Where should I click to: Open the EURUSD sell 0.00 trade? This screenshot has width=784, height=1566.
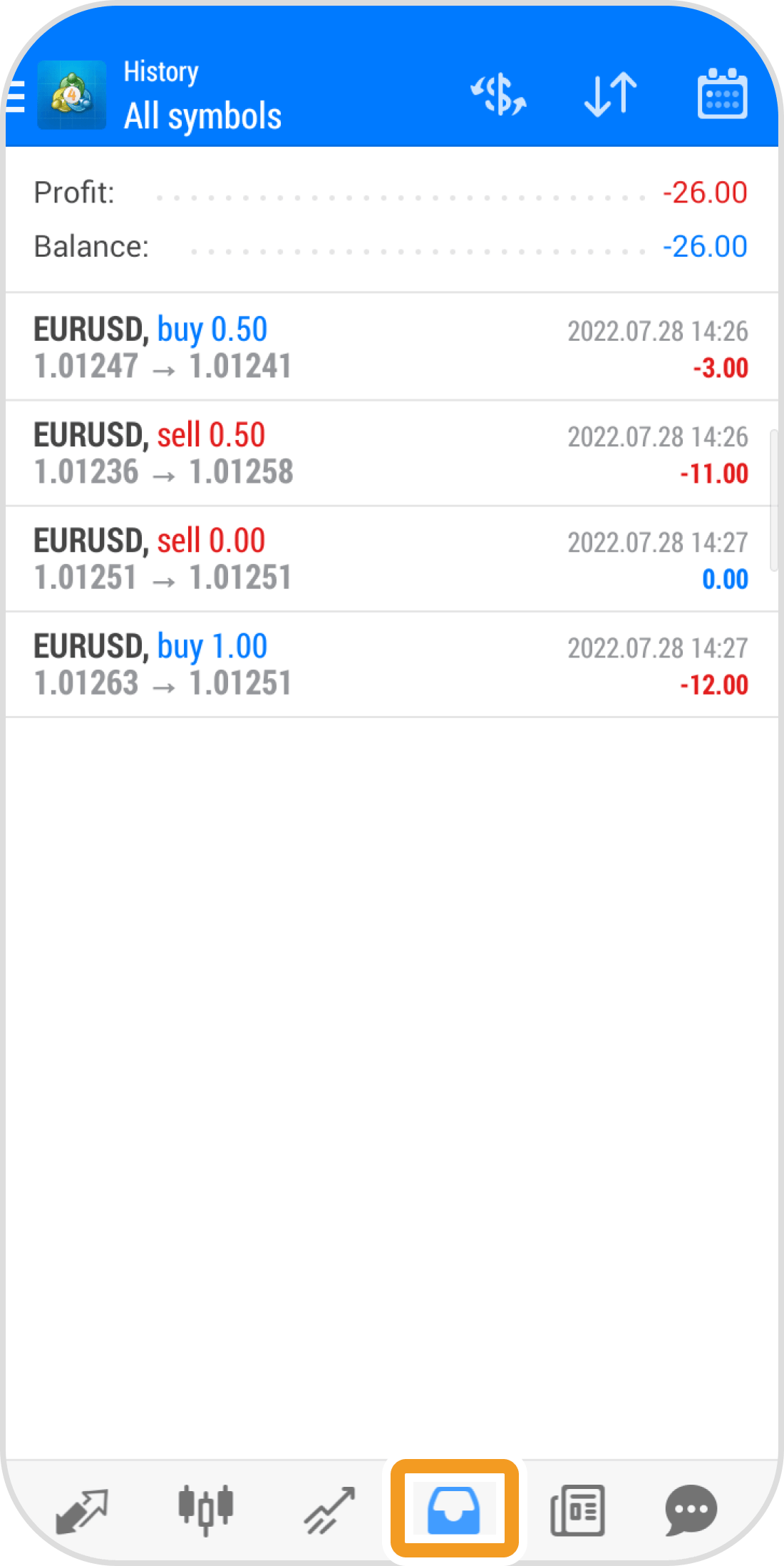click(391, 559)
